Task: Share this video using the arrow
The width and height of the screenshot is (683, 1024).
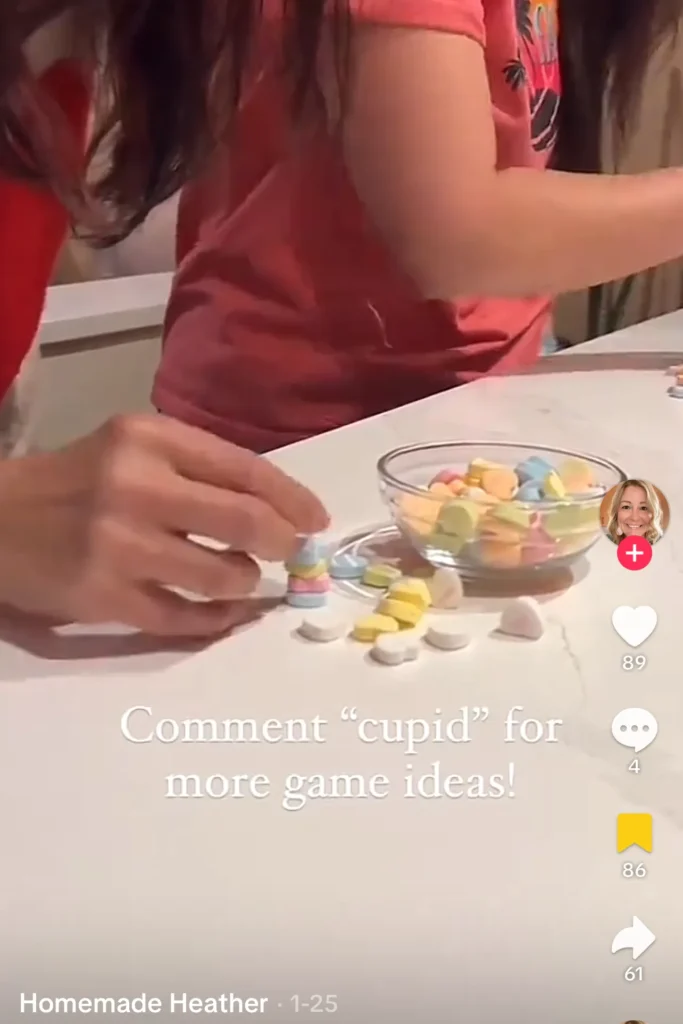Action: [x=634, y=938]
